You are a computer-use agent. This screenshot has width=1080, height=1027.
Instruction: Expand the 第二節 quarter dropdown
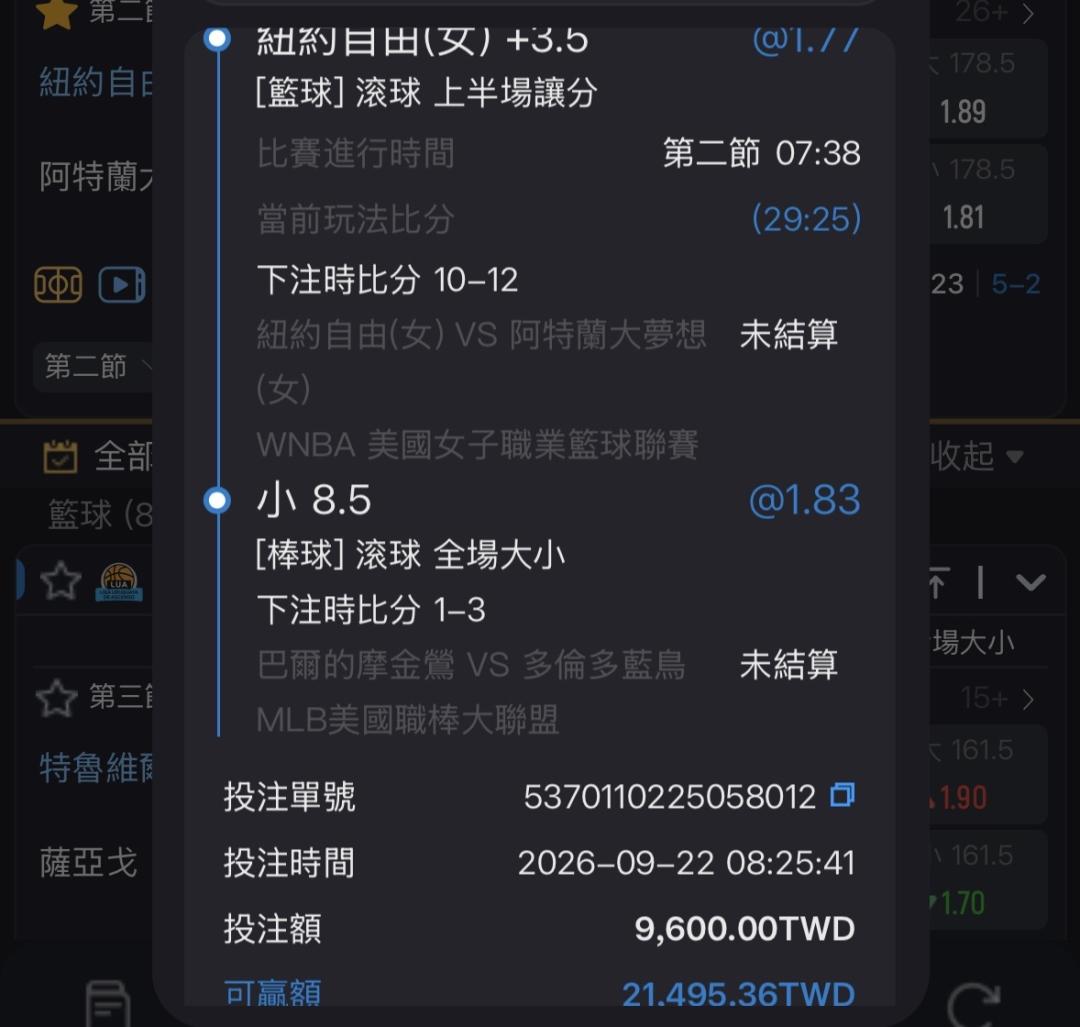point(93,366)
